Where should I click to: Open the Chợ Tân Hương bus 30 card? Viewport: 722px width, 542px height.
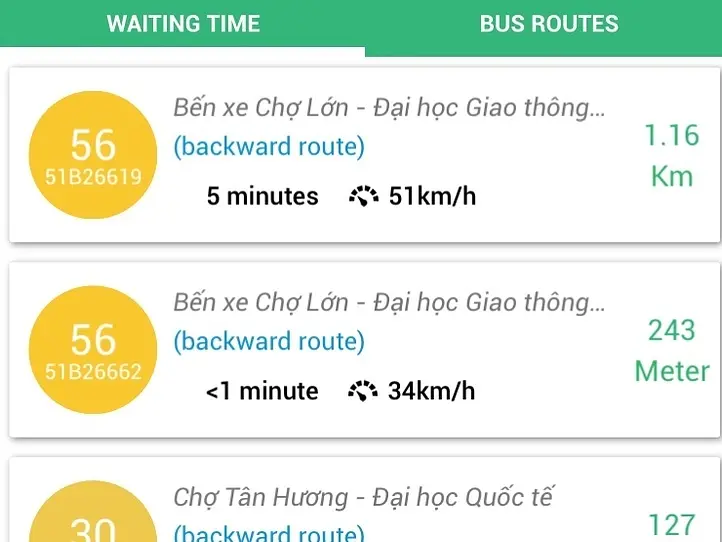[x=364, y=505]
